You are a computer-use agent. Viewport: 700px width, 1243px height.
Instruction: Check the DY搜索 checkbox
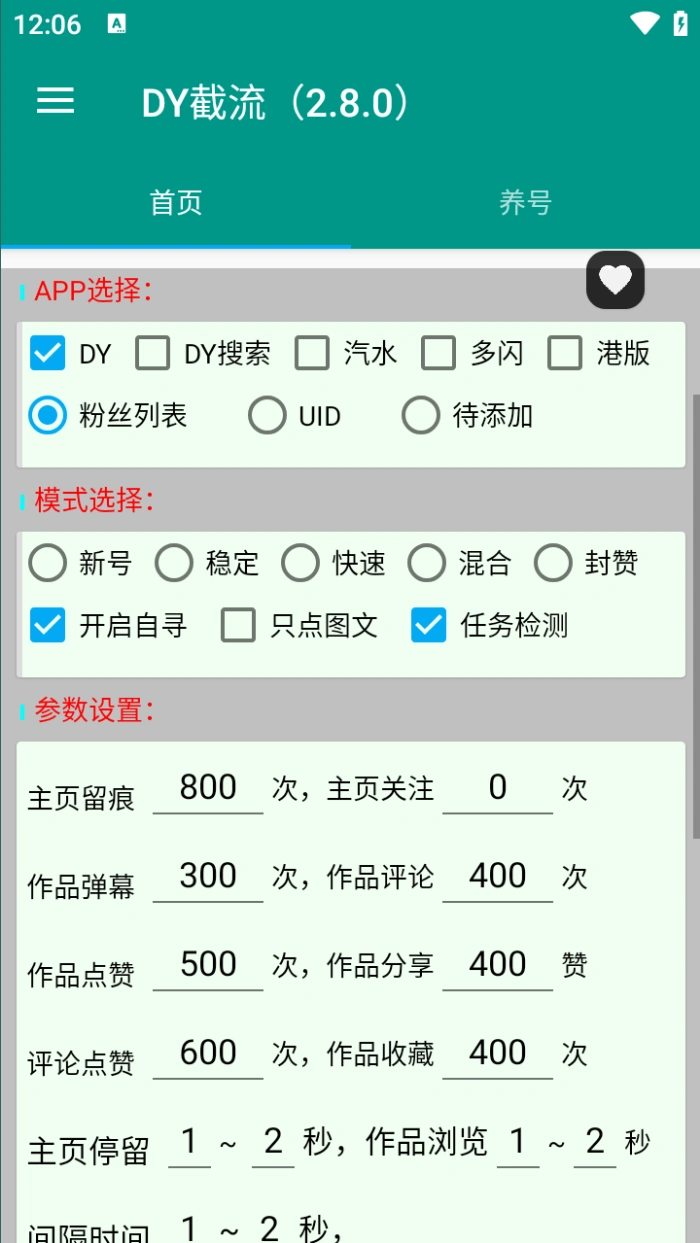[153, 353]
